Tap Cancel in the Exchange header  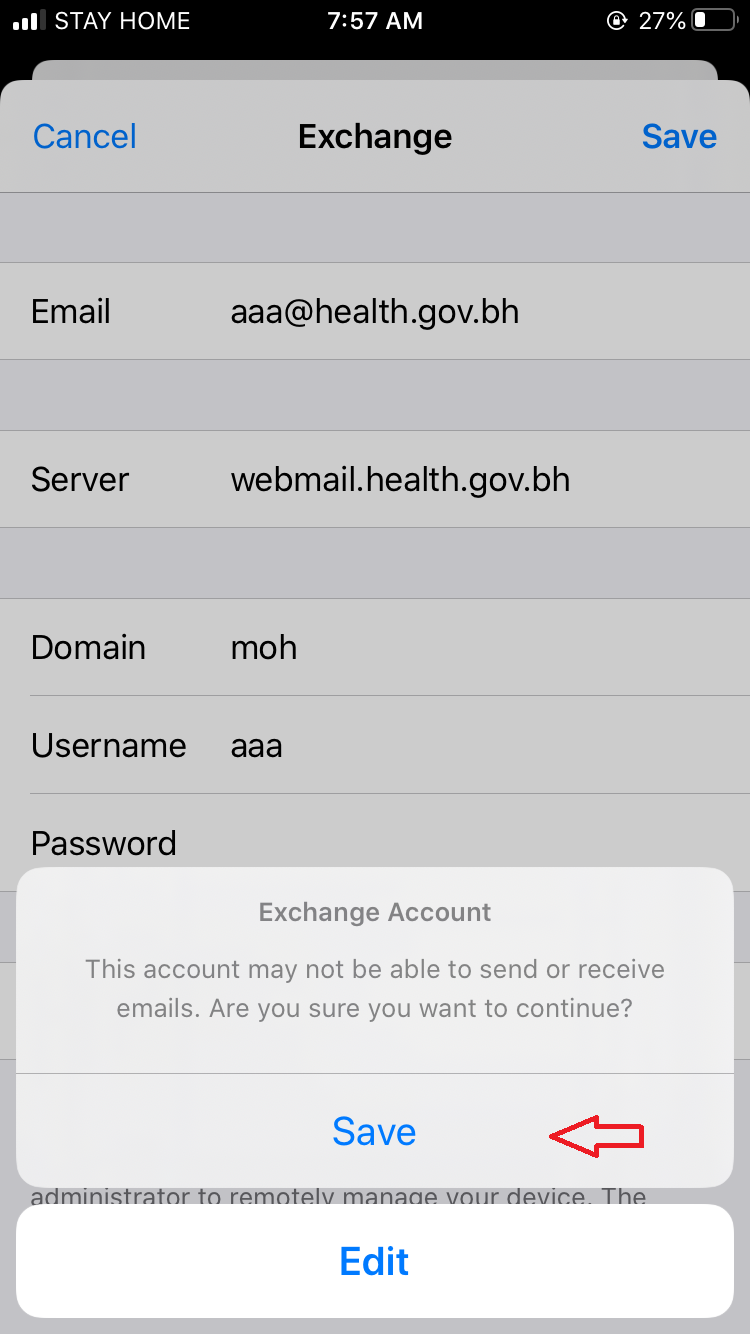click(x=85, y=136)
